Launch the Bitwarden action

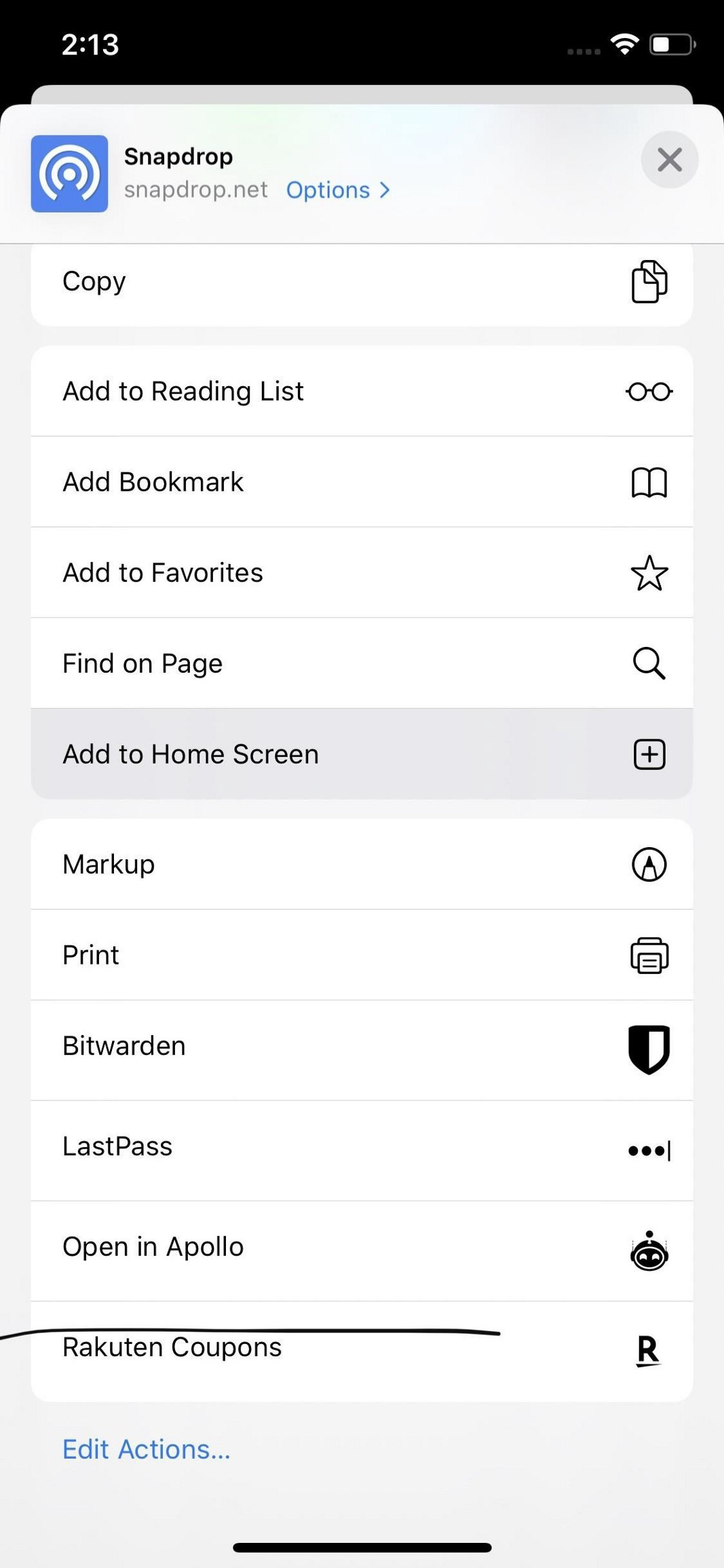pos(362,1047)
